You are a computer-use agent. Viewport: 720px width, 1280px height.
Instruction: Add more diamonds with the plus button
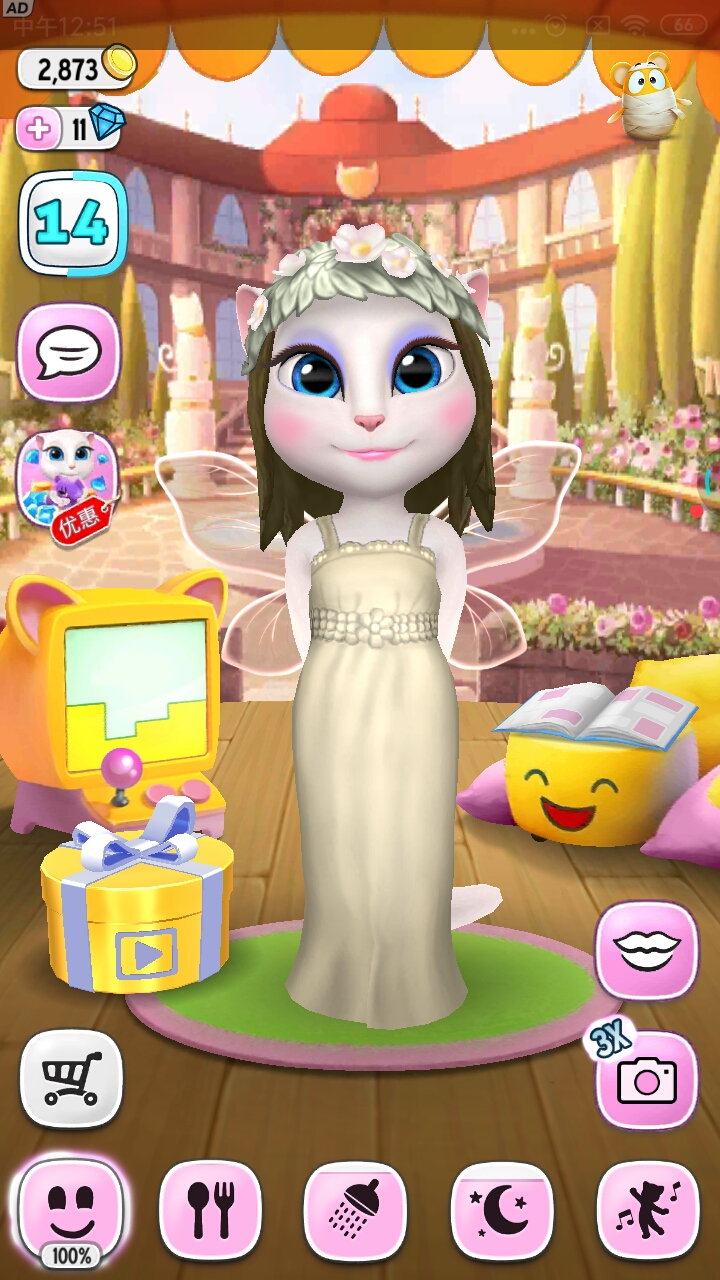pyautogui.click(x=40, y=129)
